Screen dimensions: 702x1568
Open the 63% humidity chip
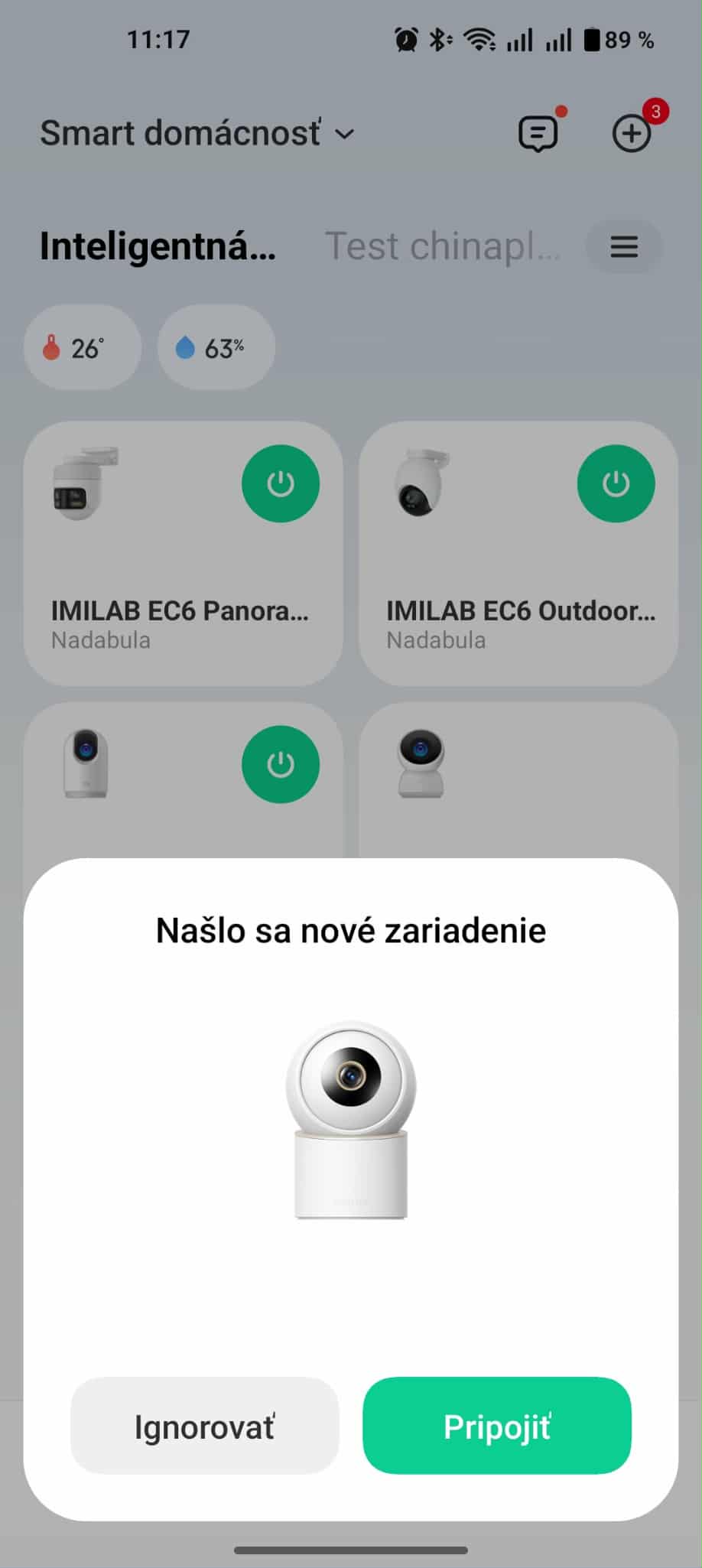216,348
